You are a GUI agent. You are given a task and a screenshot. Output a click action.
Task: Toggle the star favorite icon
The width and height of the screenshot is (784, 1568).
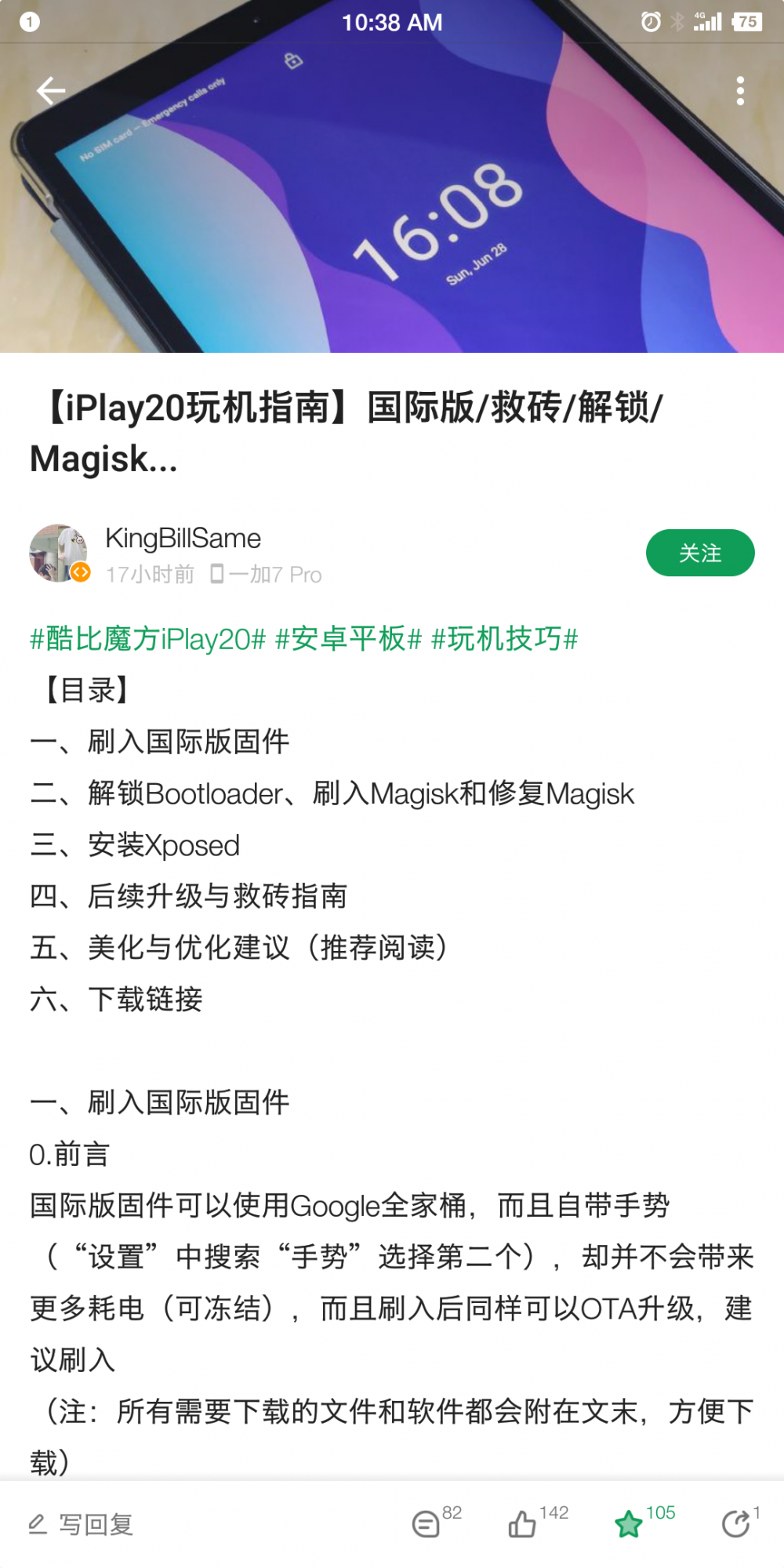tap(629, 1524)
